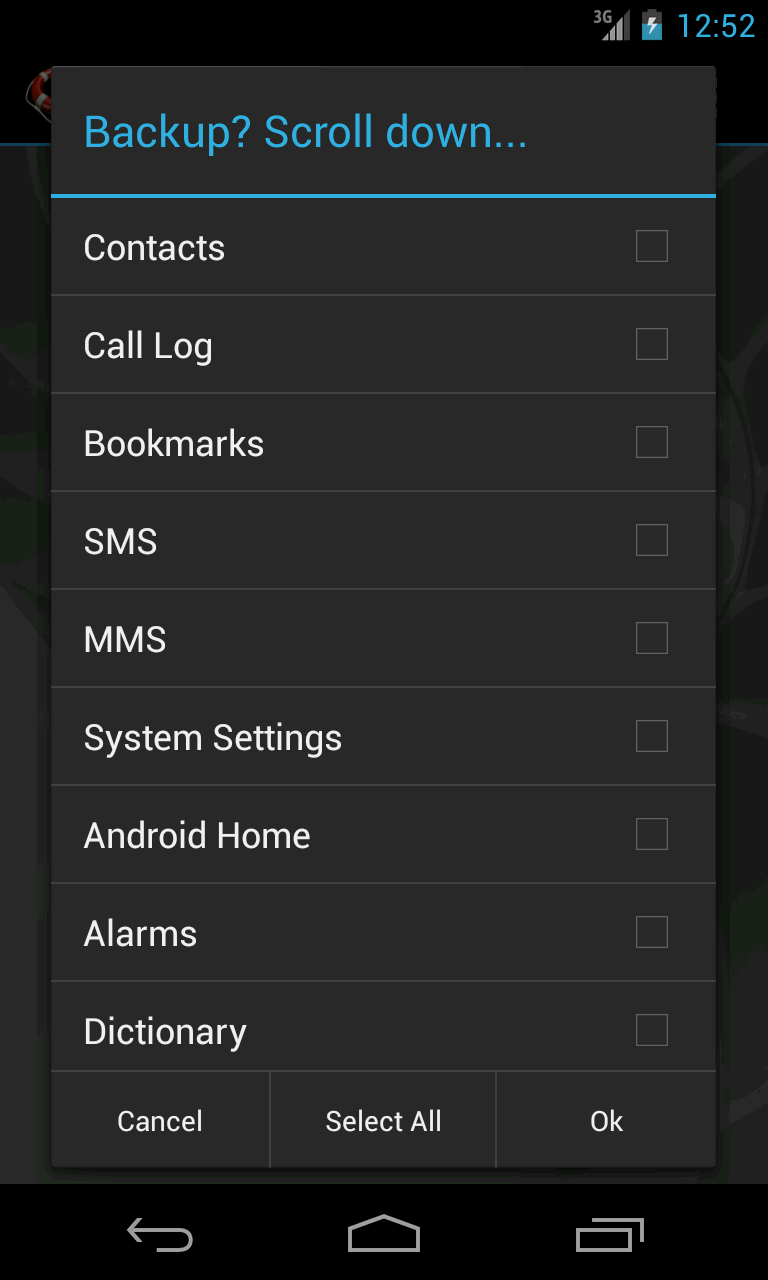Confirm backup by tapping Ok
768x1280 pixels.
(x=606, y=1120)
